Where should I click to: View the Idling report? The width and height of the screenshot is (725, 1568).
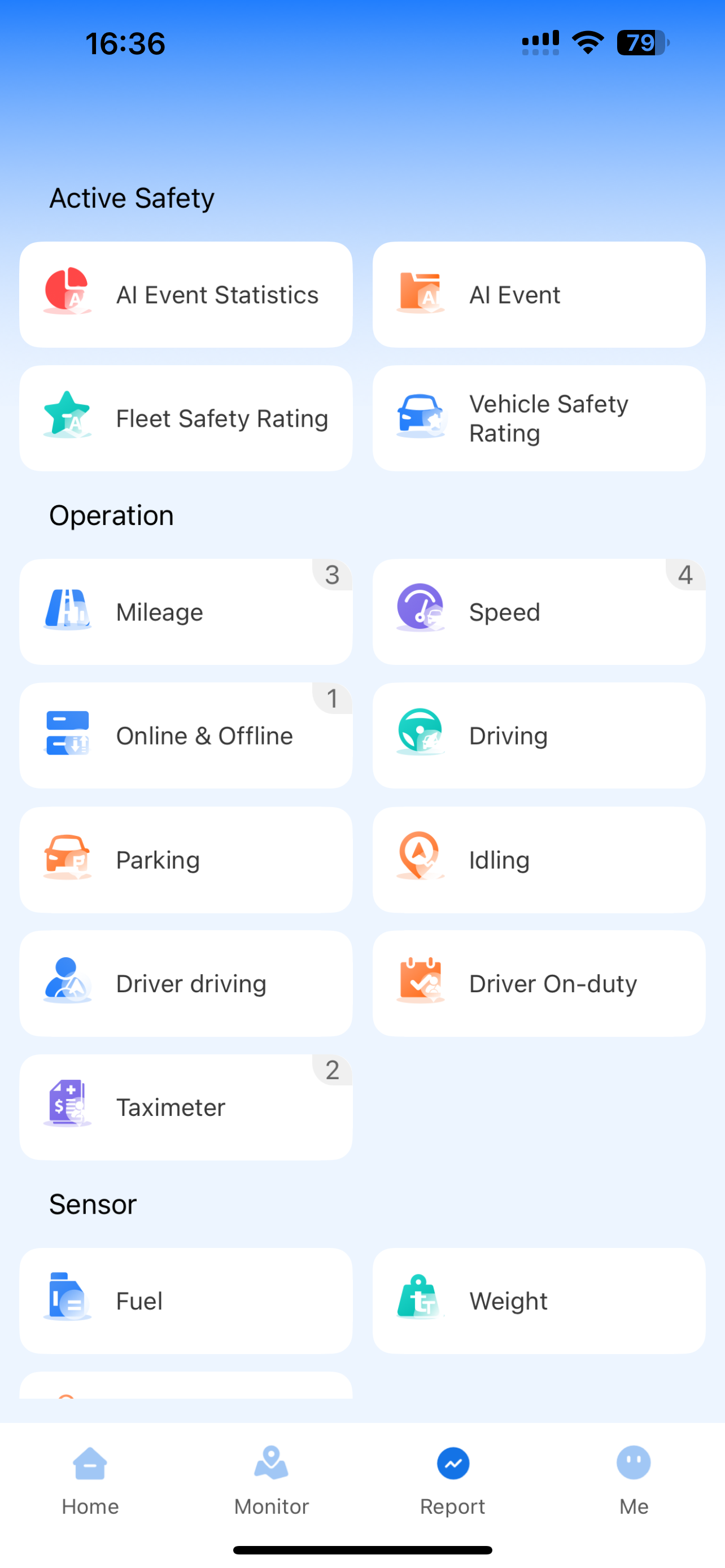click(539, 860)
